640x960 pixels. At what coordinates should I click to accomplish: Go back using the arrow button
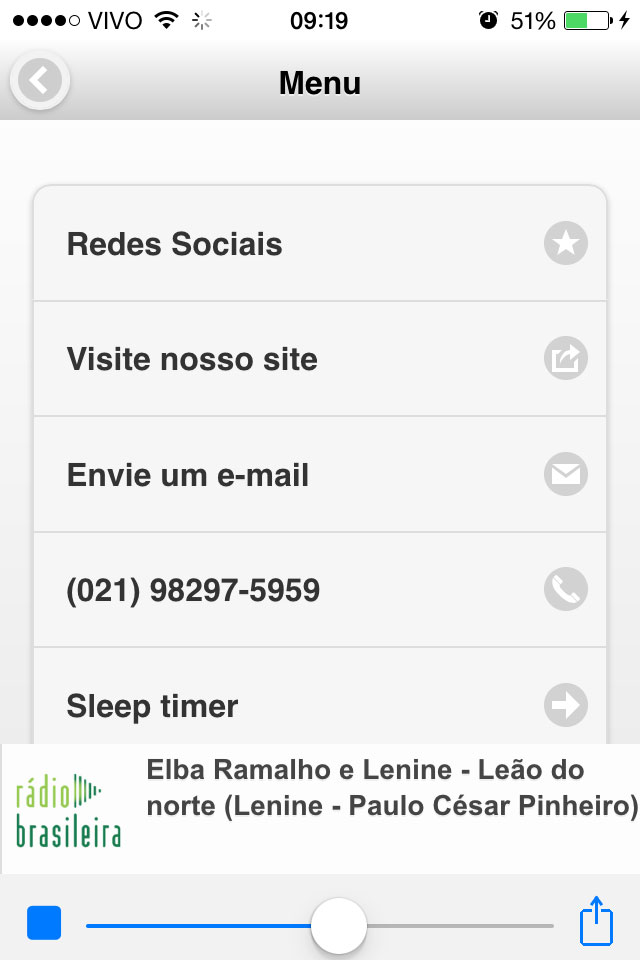click(39, 81)
